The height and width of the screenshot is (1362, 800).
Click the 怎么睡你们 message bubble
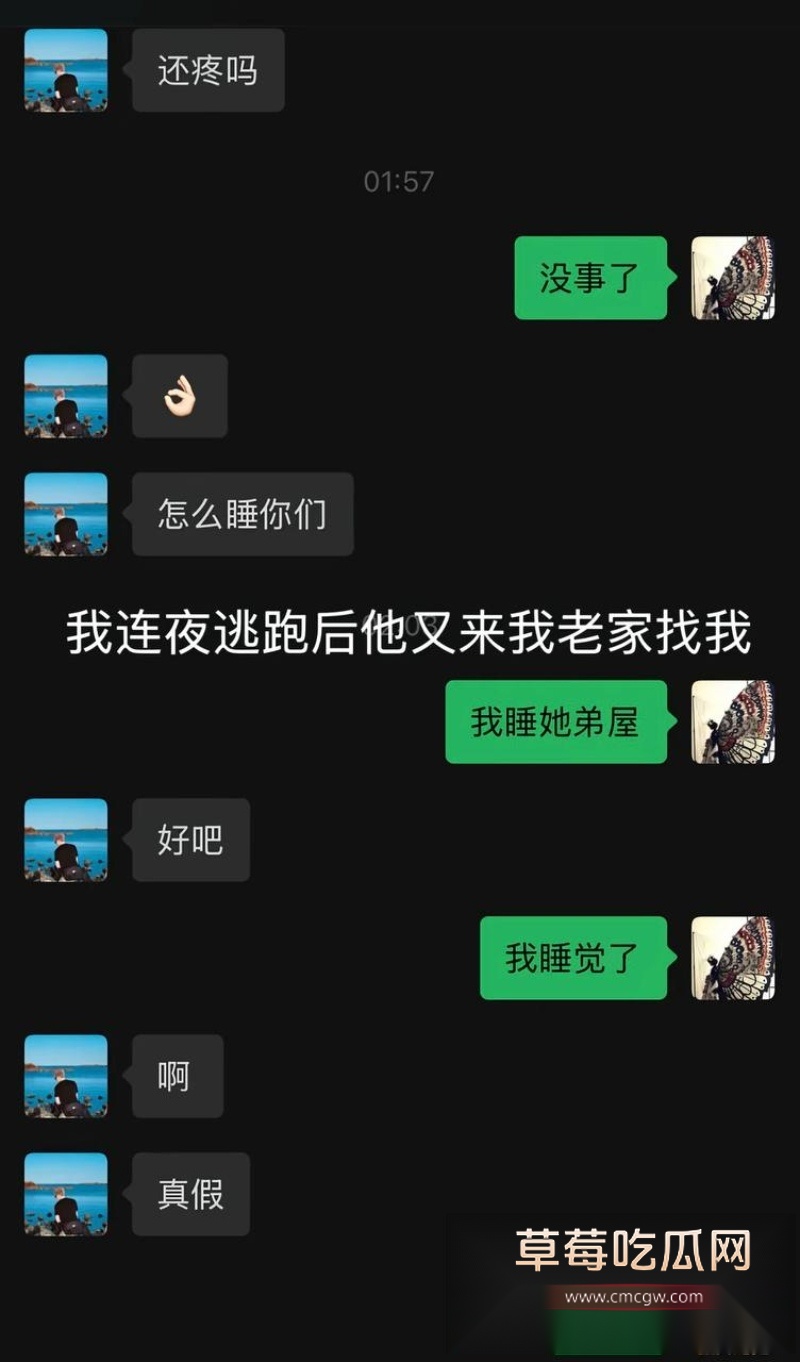pyautogui.click(x=241, y=514)
